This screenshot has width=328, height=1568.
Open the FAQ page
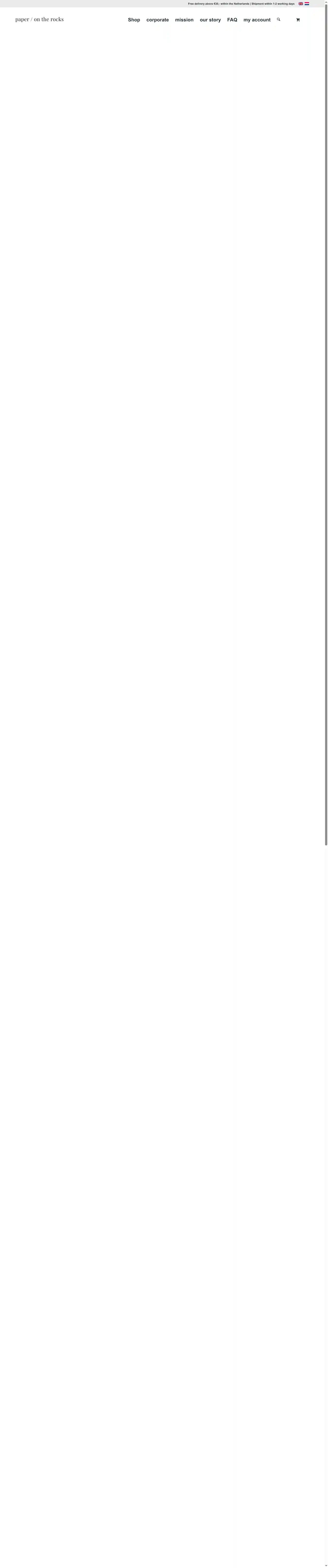pos(232,20)
